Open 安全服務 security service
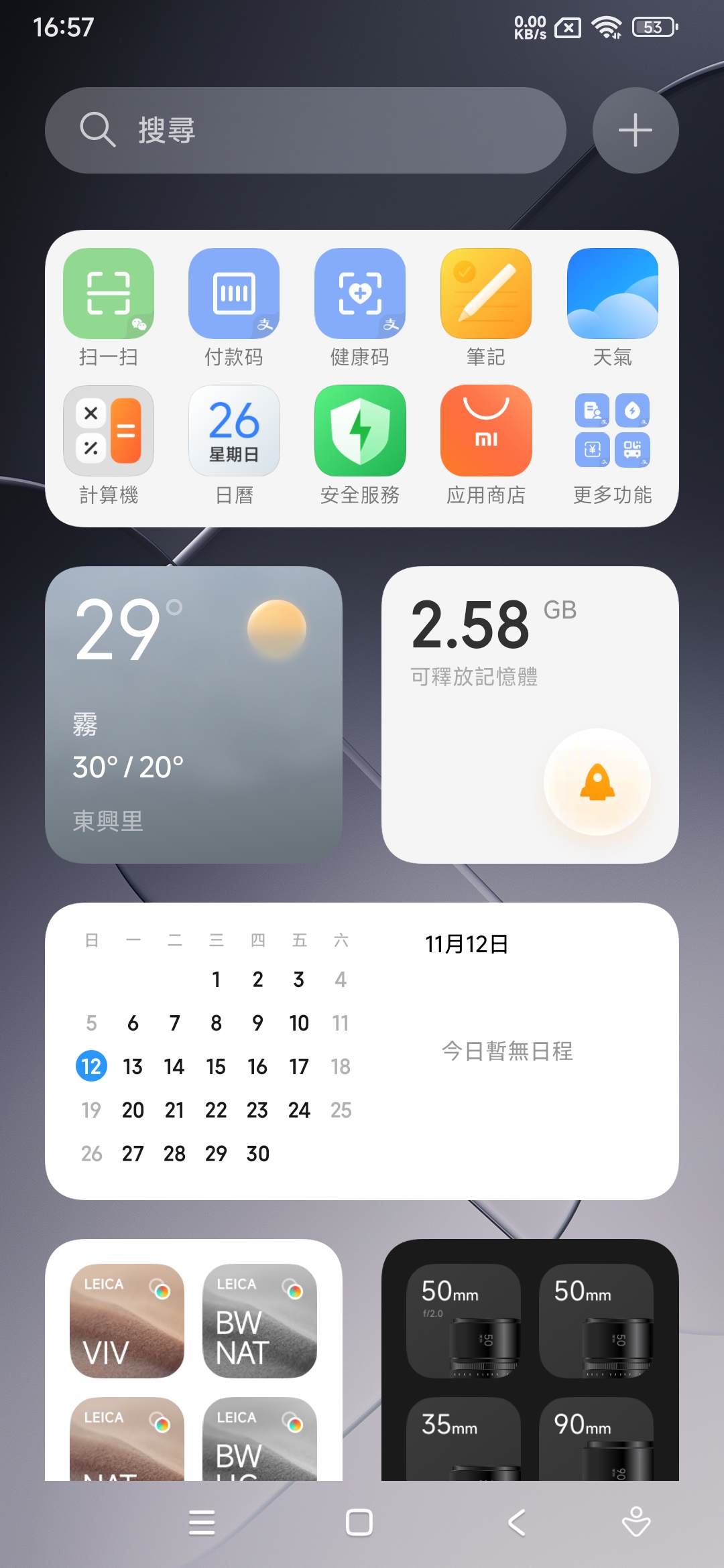 360,431
